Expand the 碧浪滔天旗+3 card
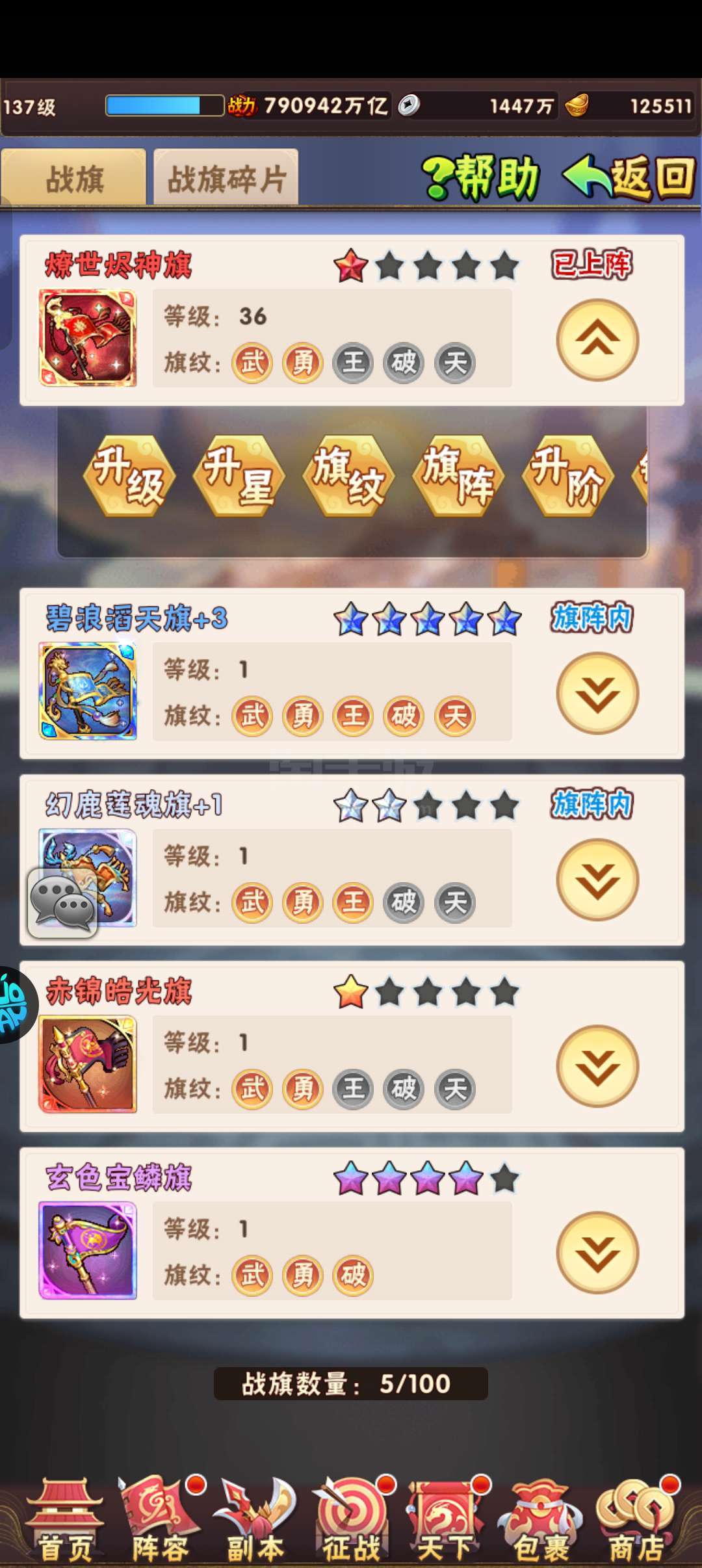The image size is (702, 1568). click(597, 693)
